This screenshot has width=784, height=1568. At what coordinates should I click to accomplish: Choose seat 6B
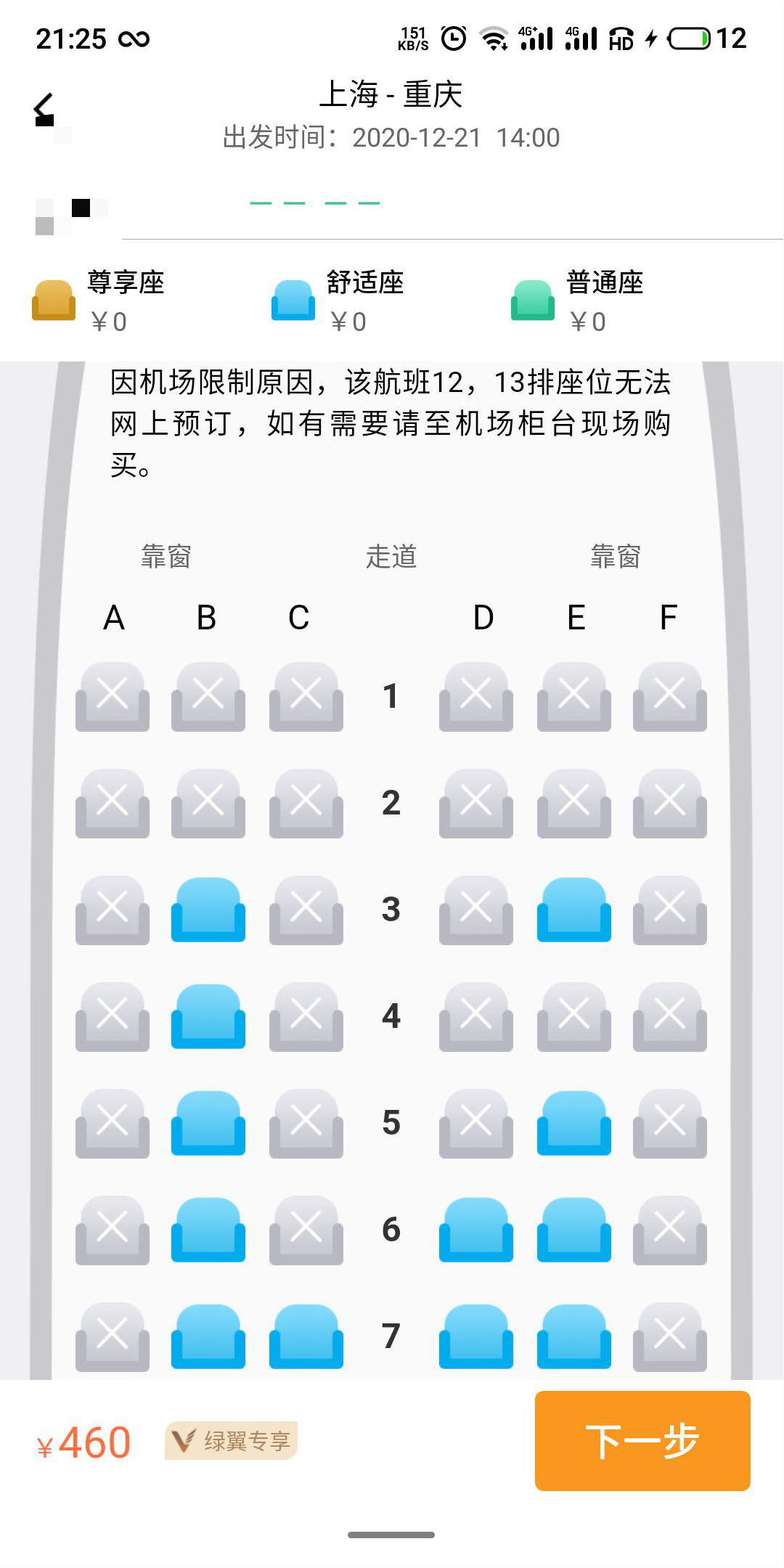208,1230
